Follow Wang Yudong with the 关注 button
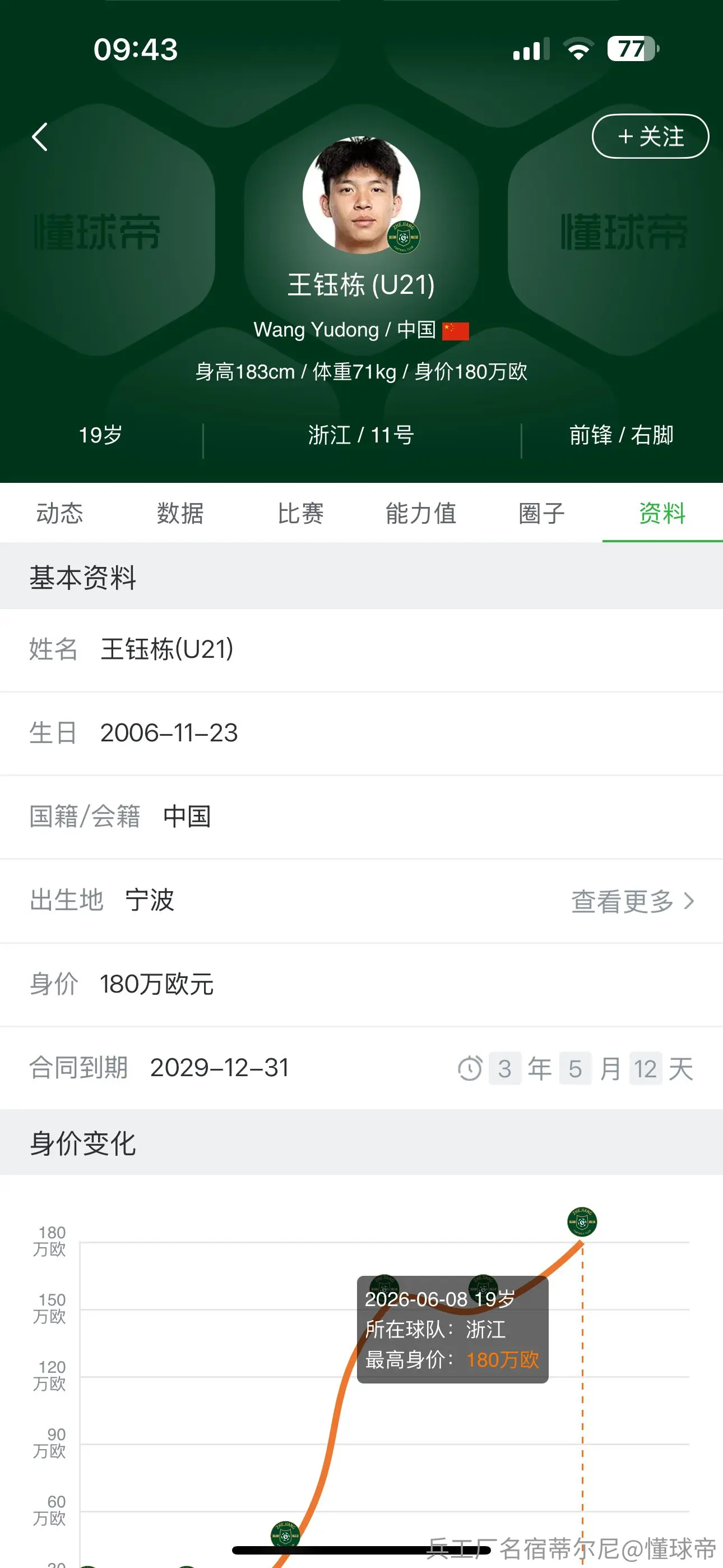The height and width of the screenshot is (1568, 723). 650,136
